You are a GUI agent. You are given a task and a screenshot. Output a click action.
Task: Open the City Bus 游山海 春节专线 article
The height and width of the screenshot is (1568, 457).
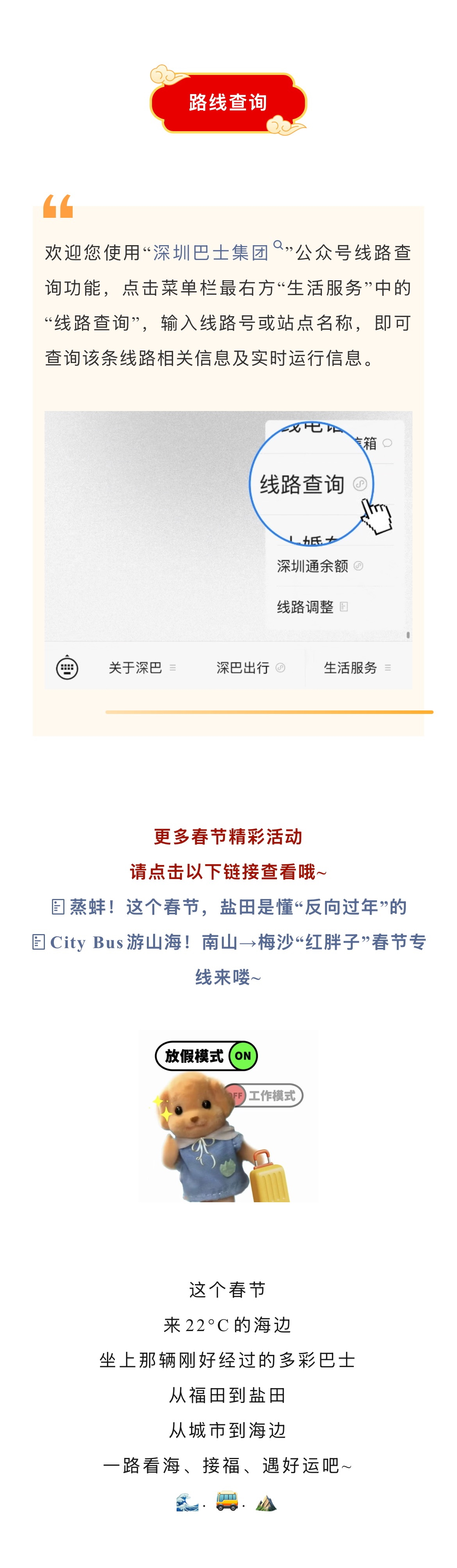[x=237, y=942]
